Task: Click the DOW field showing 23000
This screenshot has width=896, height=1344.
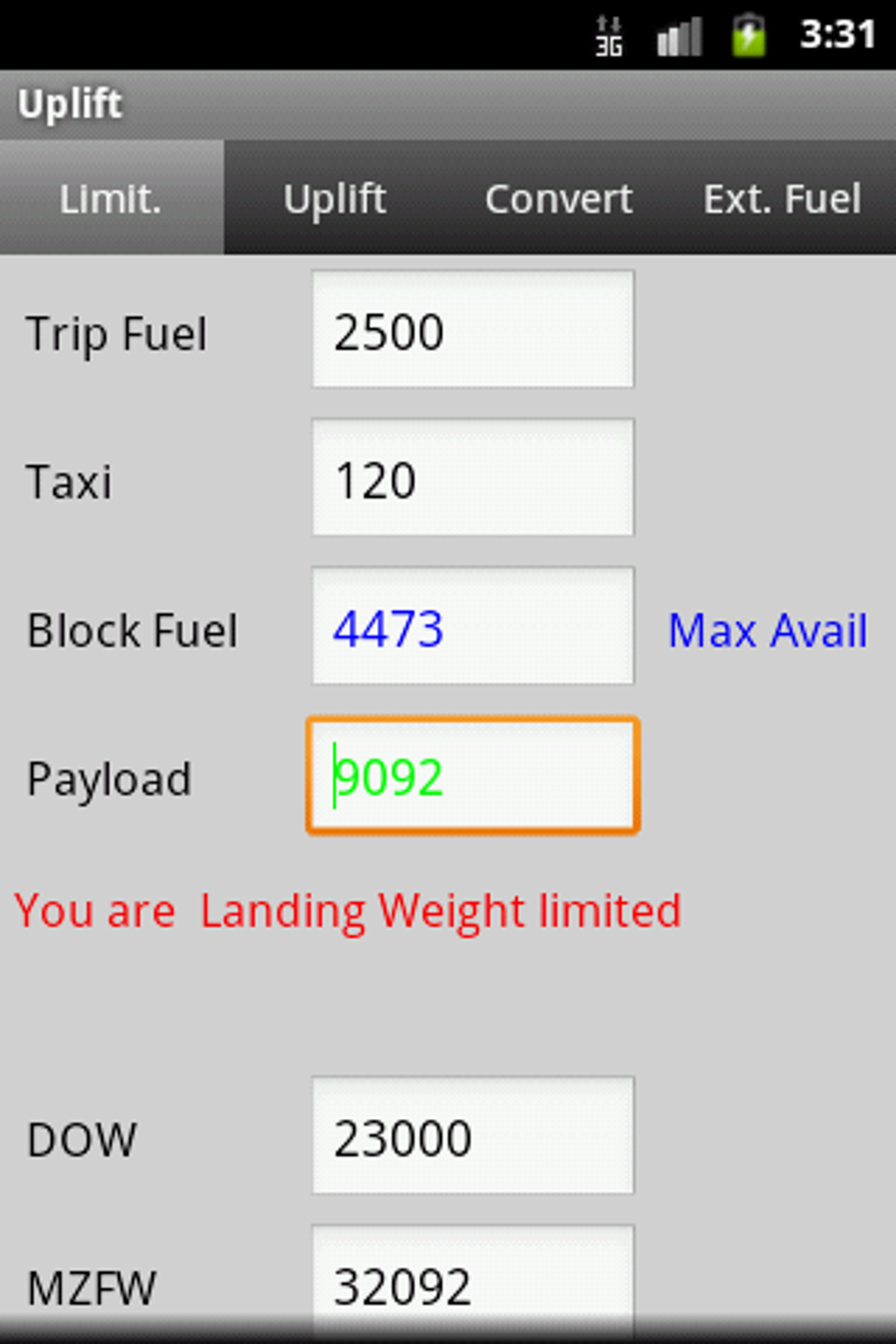Action: [472, 1137]
